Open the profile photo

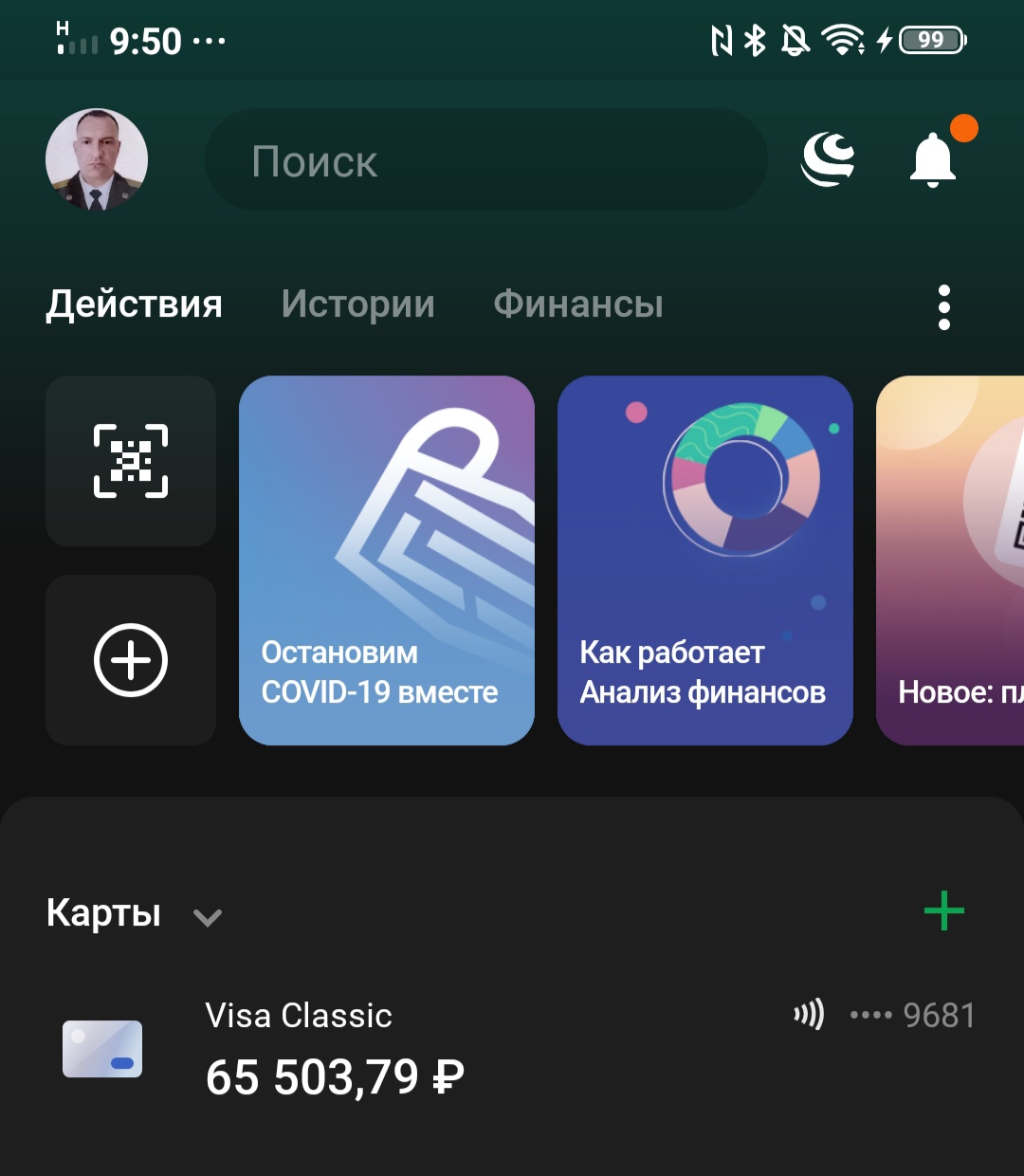click(x=96, y=159)
